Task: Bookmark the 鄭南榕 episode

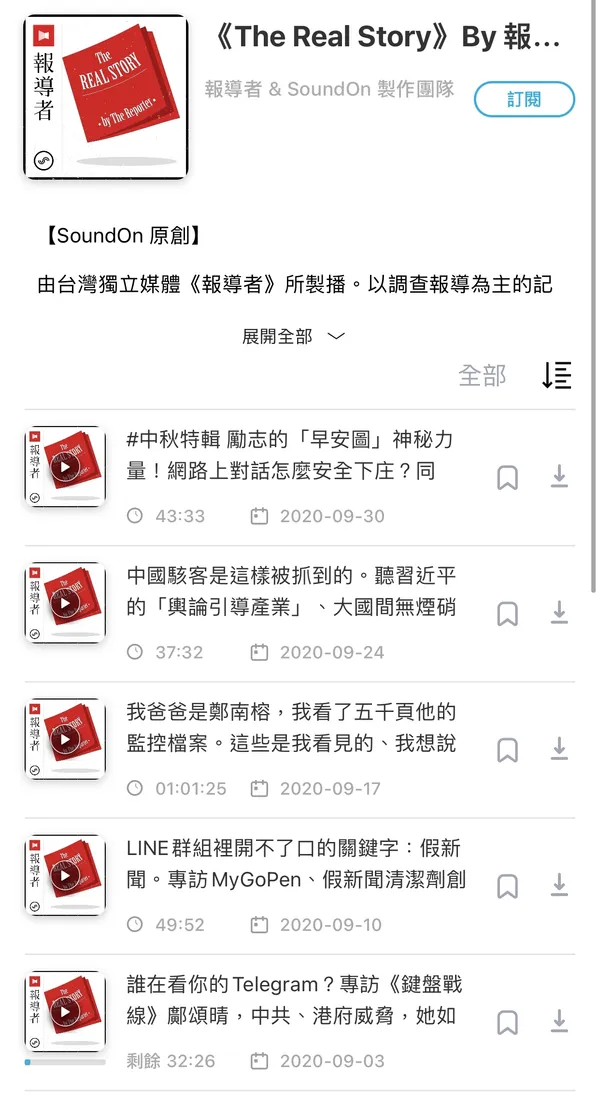Action: pos(508,749)
